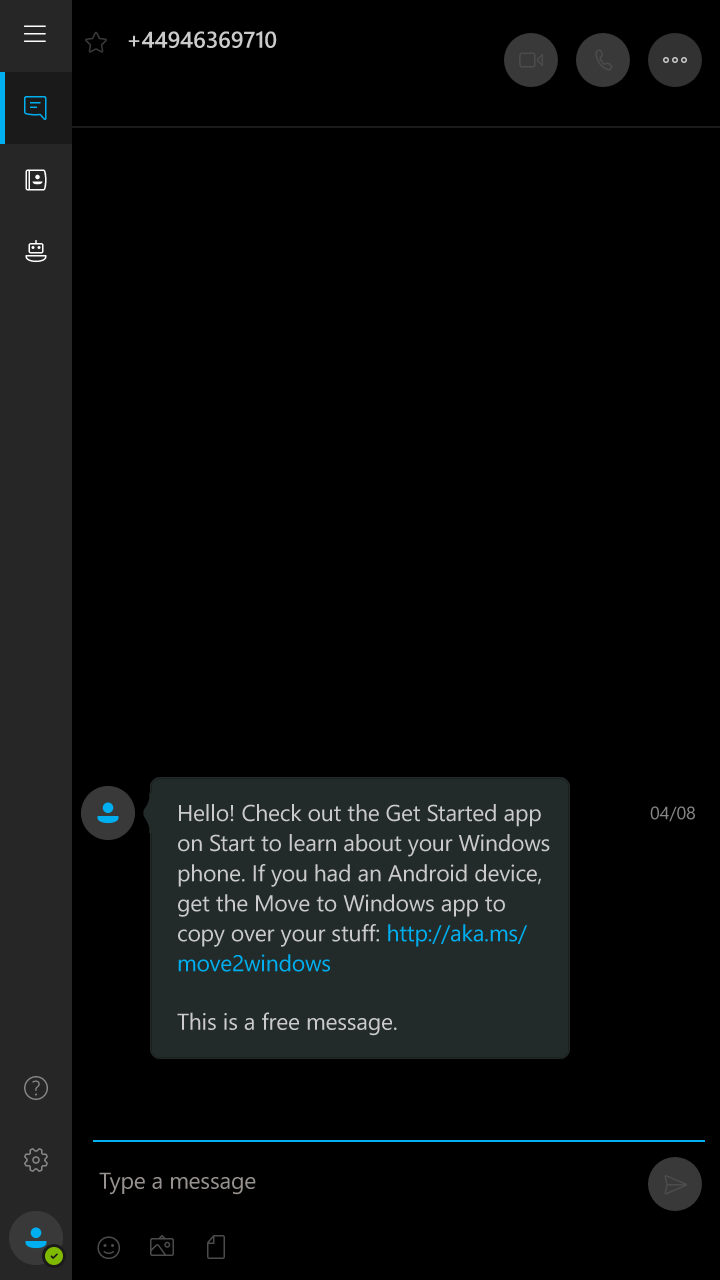Start a video call
Image resolution: width=720 pixels, height=1280 pixels.
coord(531,60)
